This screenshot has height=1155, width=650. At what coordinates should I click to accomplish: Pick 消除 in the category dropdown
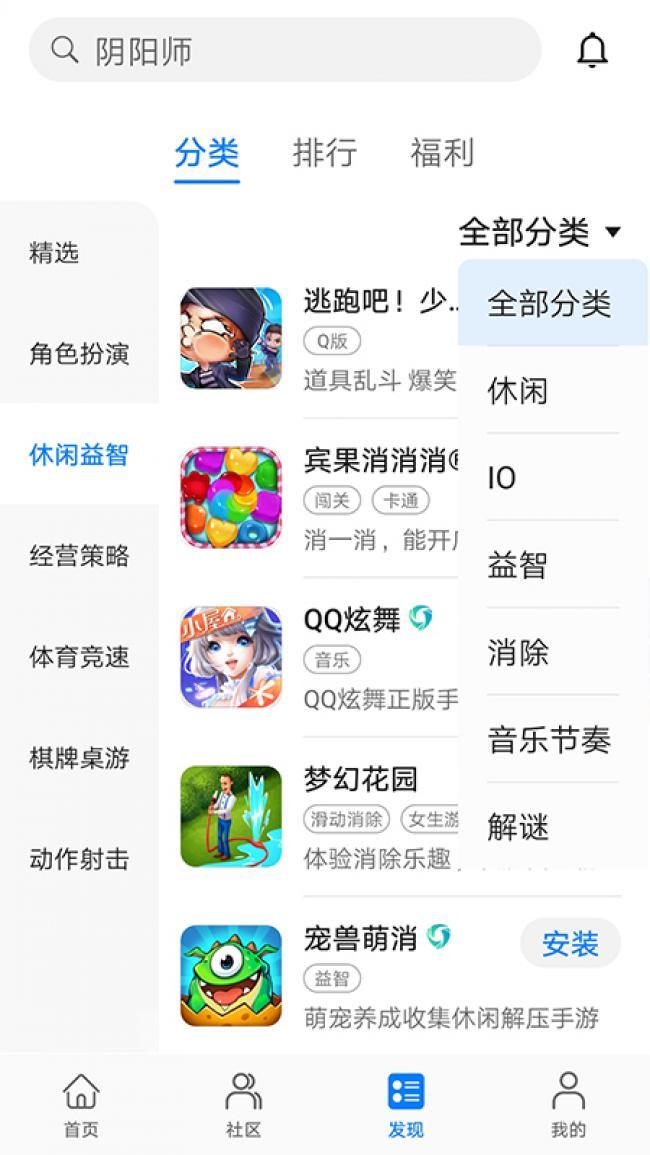[x=518, y=653]
